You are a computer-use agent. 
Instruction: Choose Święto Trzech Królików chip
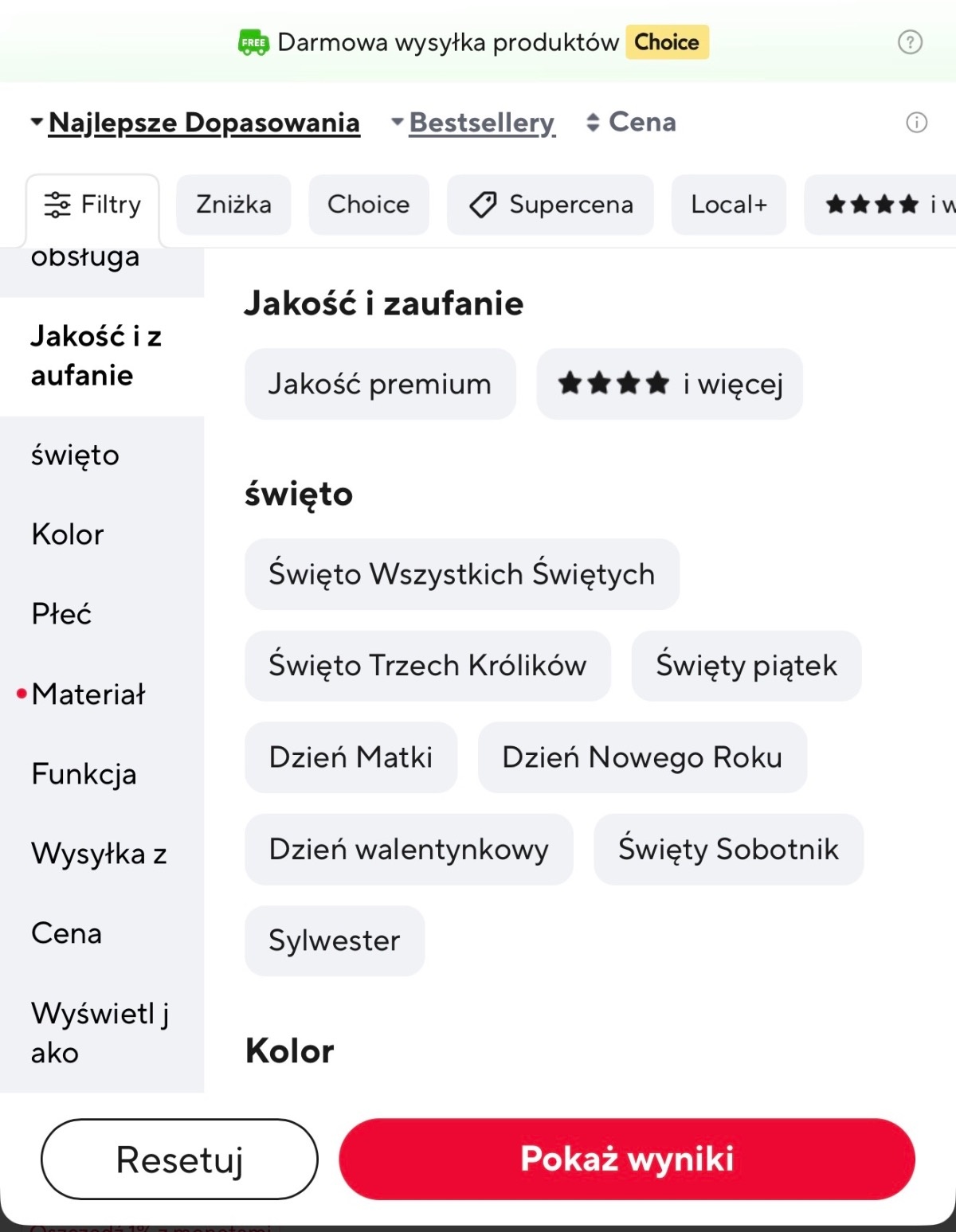[427, 666]
